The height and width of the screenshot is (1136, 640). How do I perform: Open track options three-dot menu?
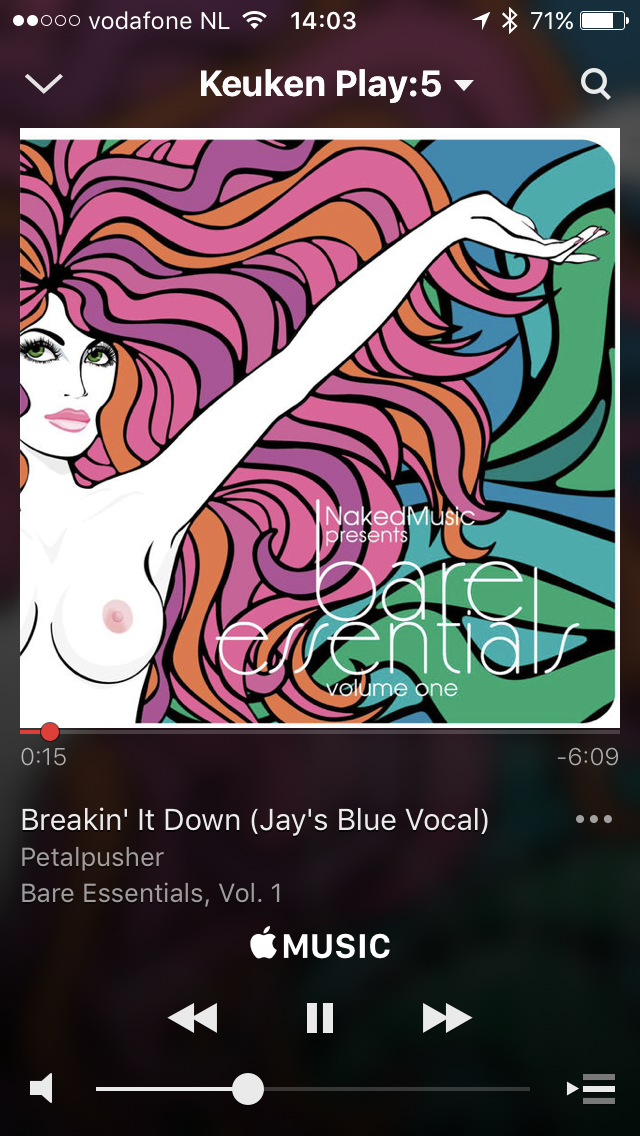[594, 819]
